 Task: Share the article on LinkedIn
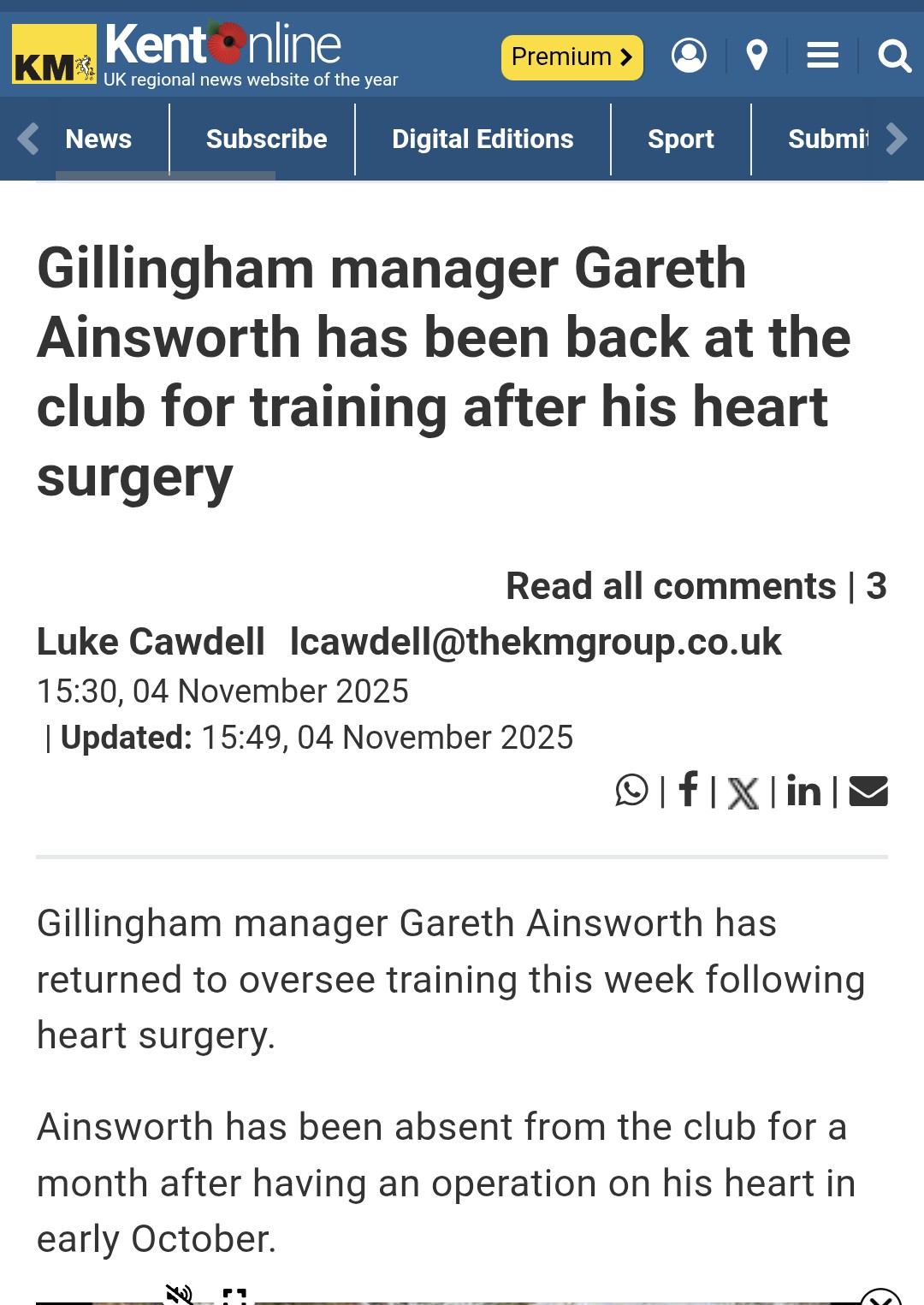click(803, 791)
